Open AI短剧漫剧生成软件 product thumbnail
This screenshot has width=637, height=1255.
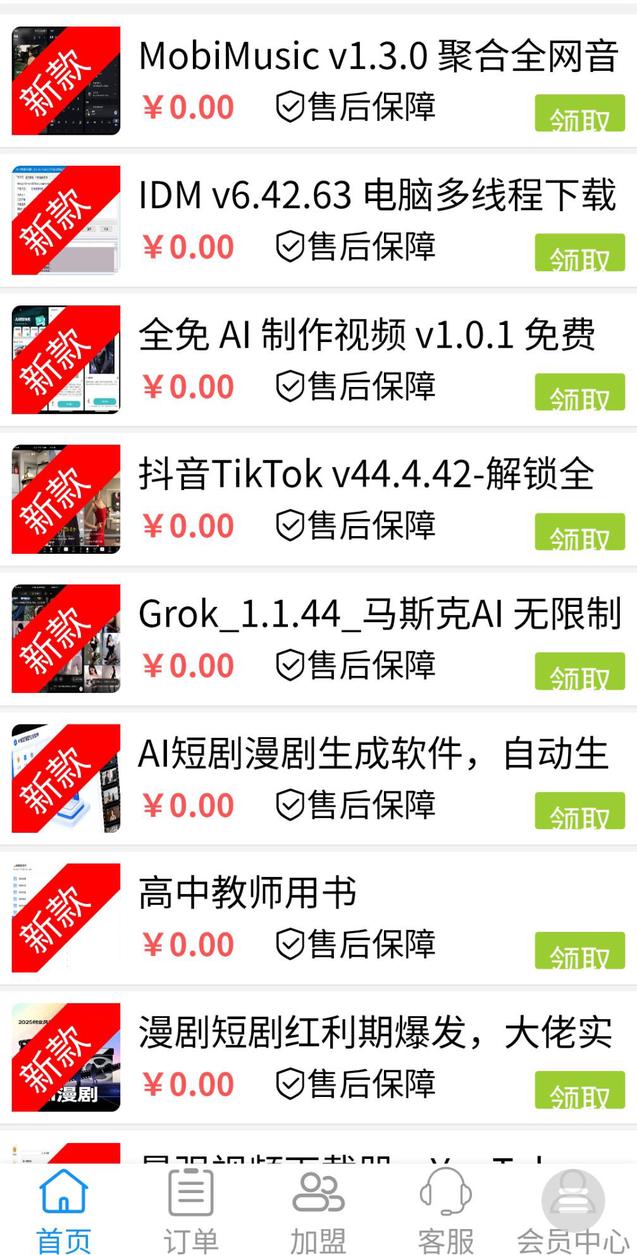[66, 778]
